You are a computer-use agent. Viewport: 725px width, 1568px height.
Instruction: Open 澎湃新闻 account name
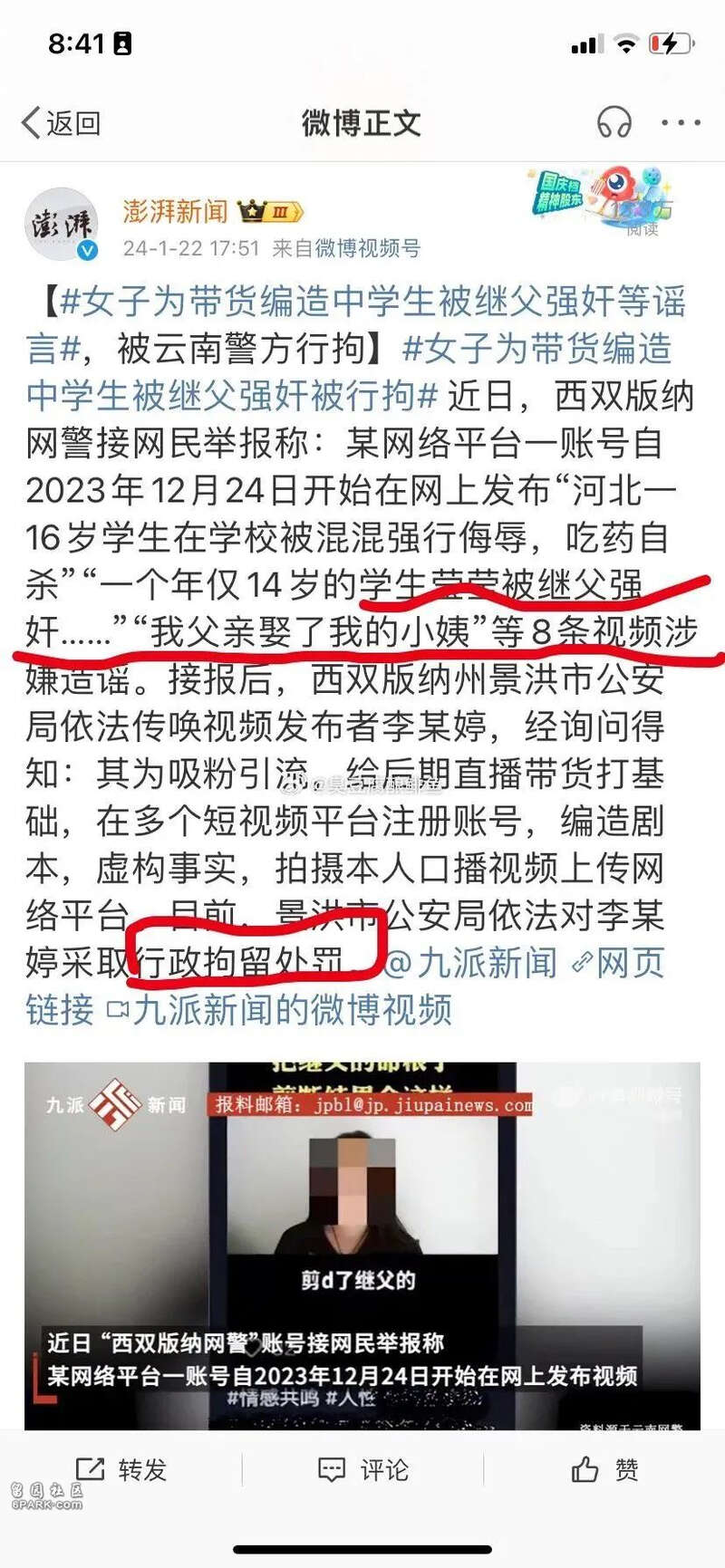(x=176, y=211)
